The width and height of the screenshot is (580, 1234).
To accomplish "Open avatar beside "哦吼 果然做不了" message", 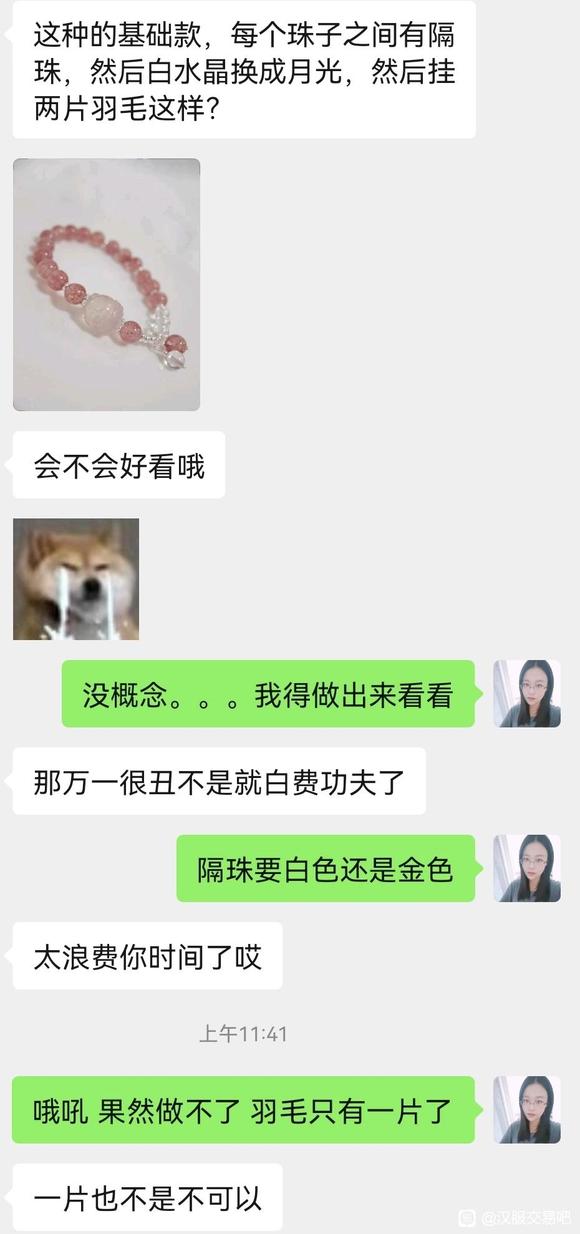I will (x=527, y=1109).
